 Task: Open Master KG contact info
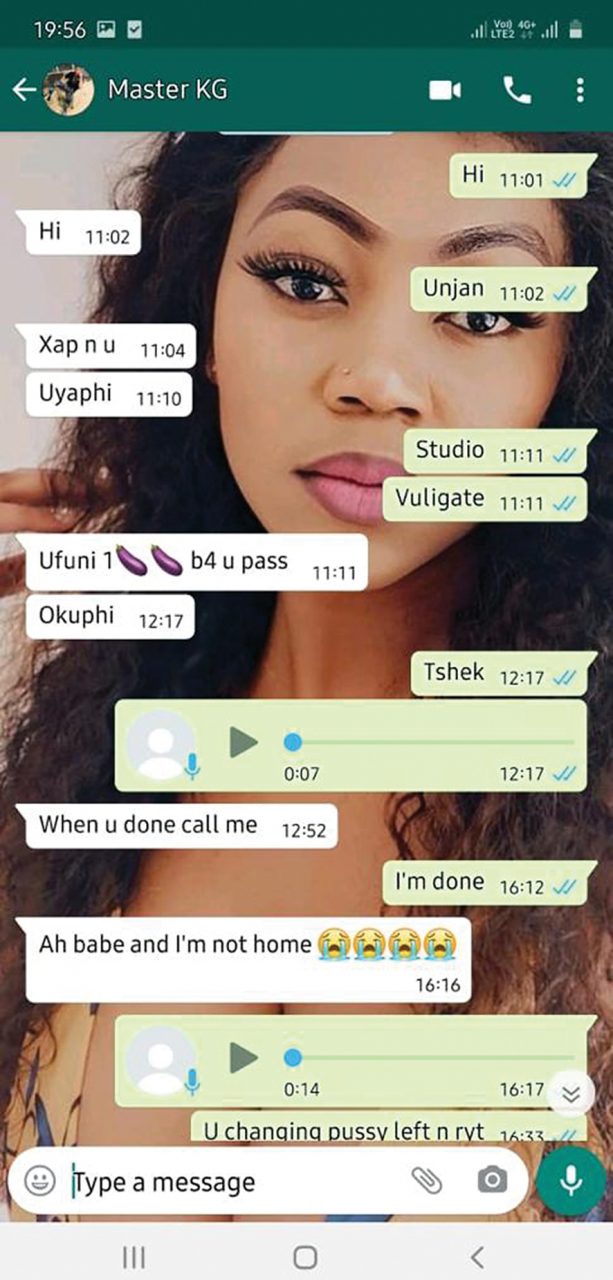pyautogui.click(x=167, y=90)
